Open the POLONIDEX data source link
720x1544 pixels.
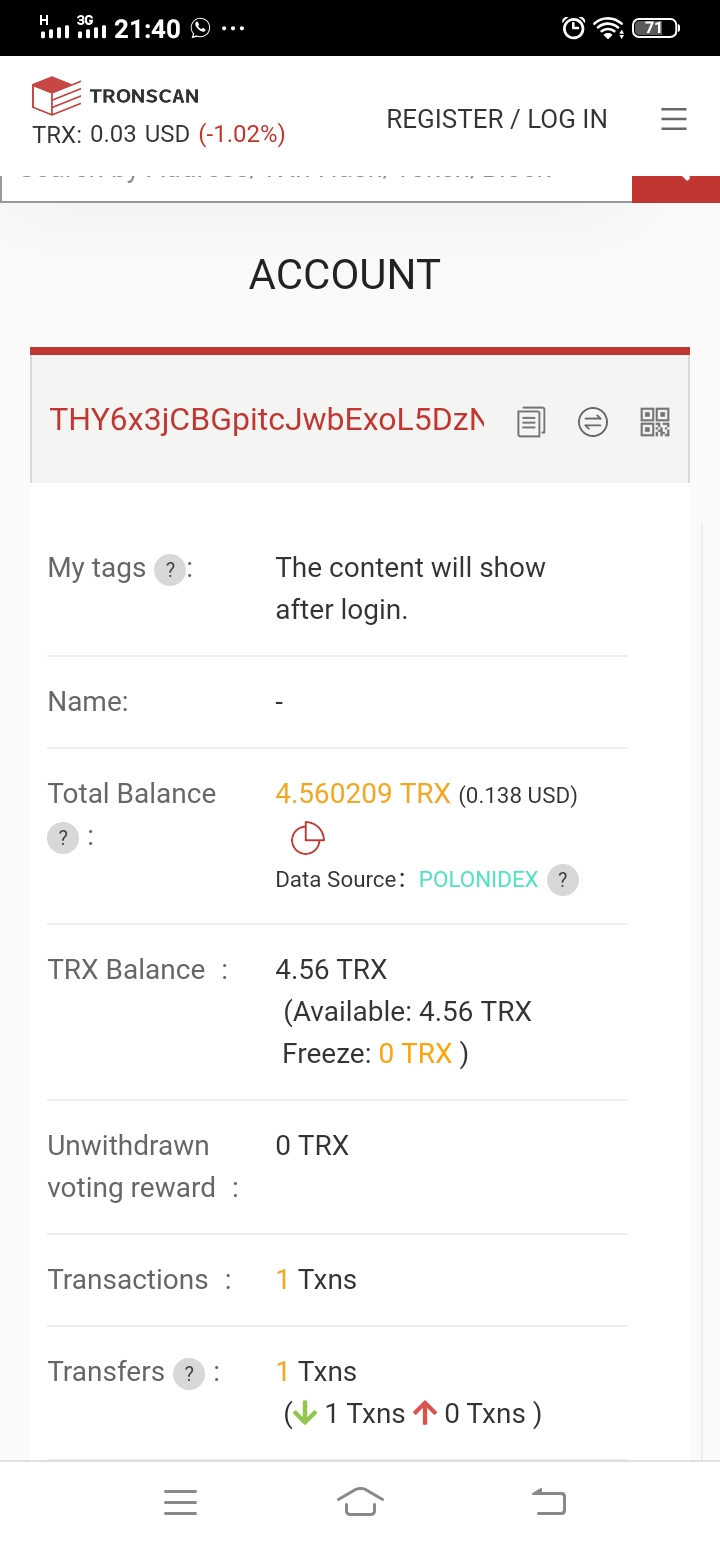(478, 880)
